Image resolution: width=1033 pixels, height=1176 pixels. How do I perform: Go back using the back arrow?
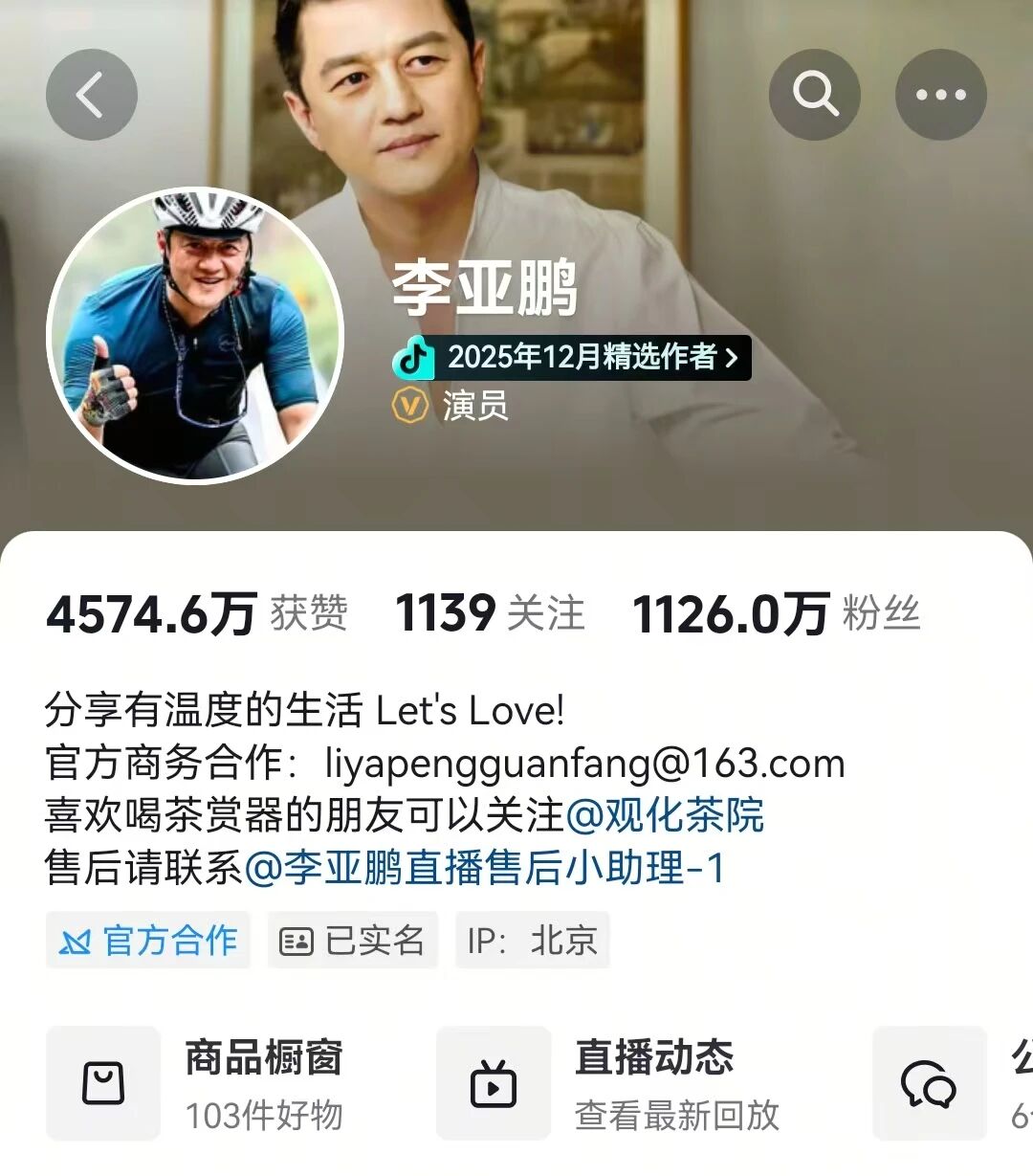coord(91,95)
